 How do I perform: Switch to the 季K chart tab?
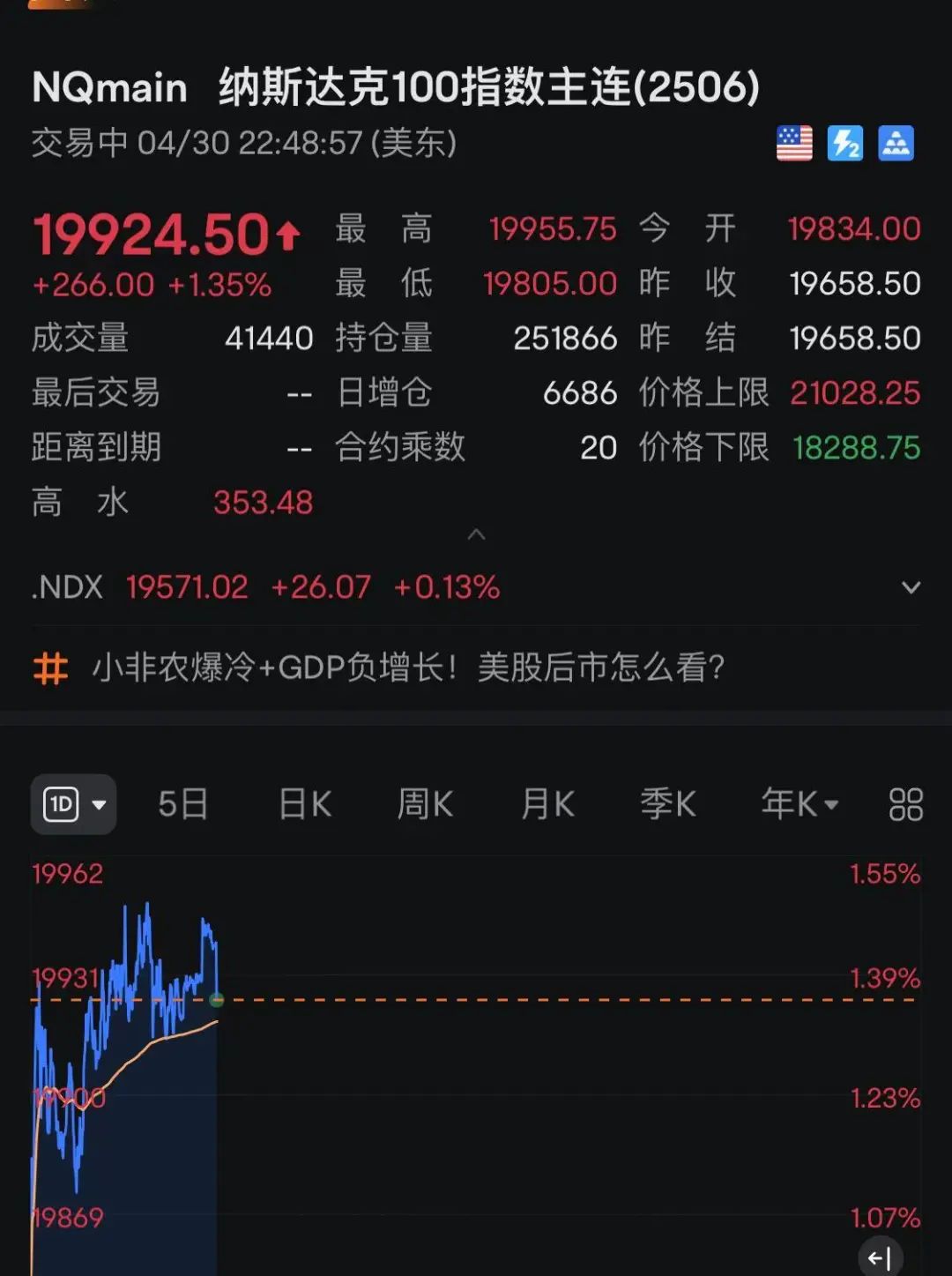point(668,804)
